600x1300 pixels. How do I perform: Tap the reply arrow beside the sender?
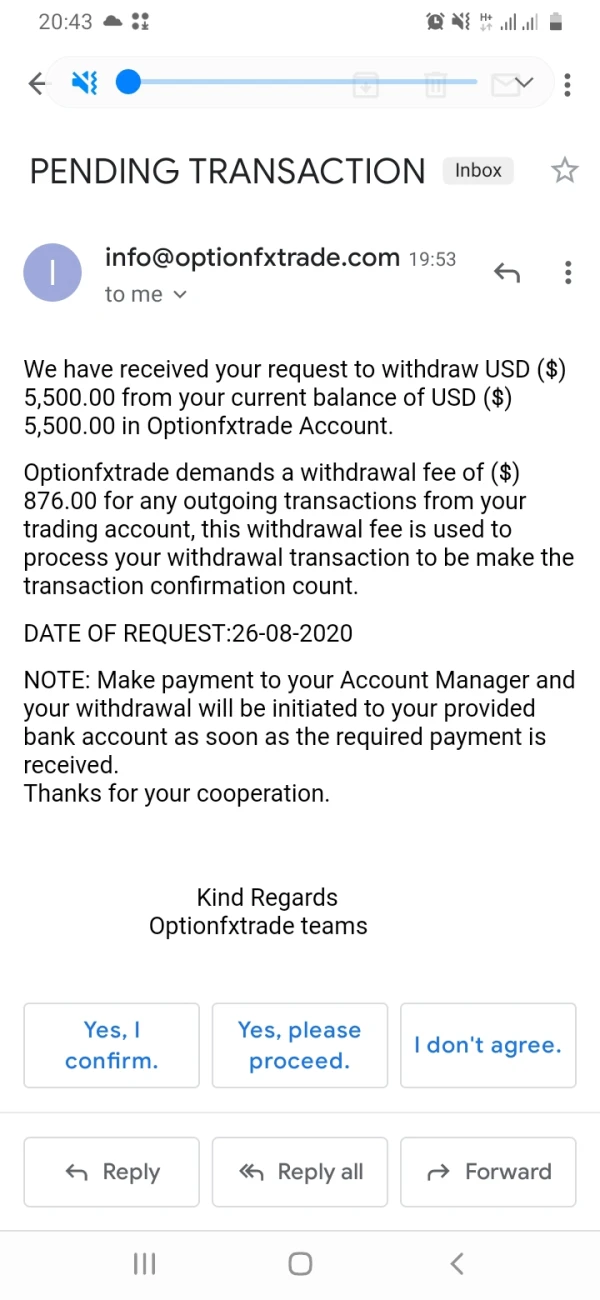point(507,272)
